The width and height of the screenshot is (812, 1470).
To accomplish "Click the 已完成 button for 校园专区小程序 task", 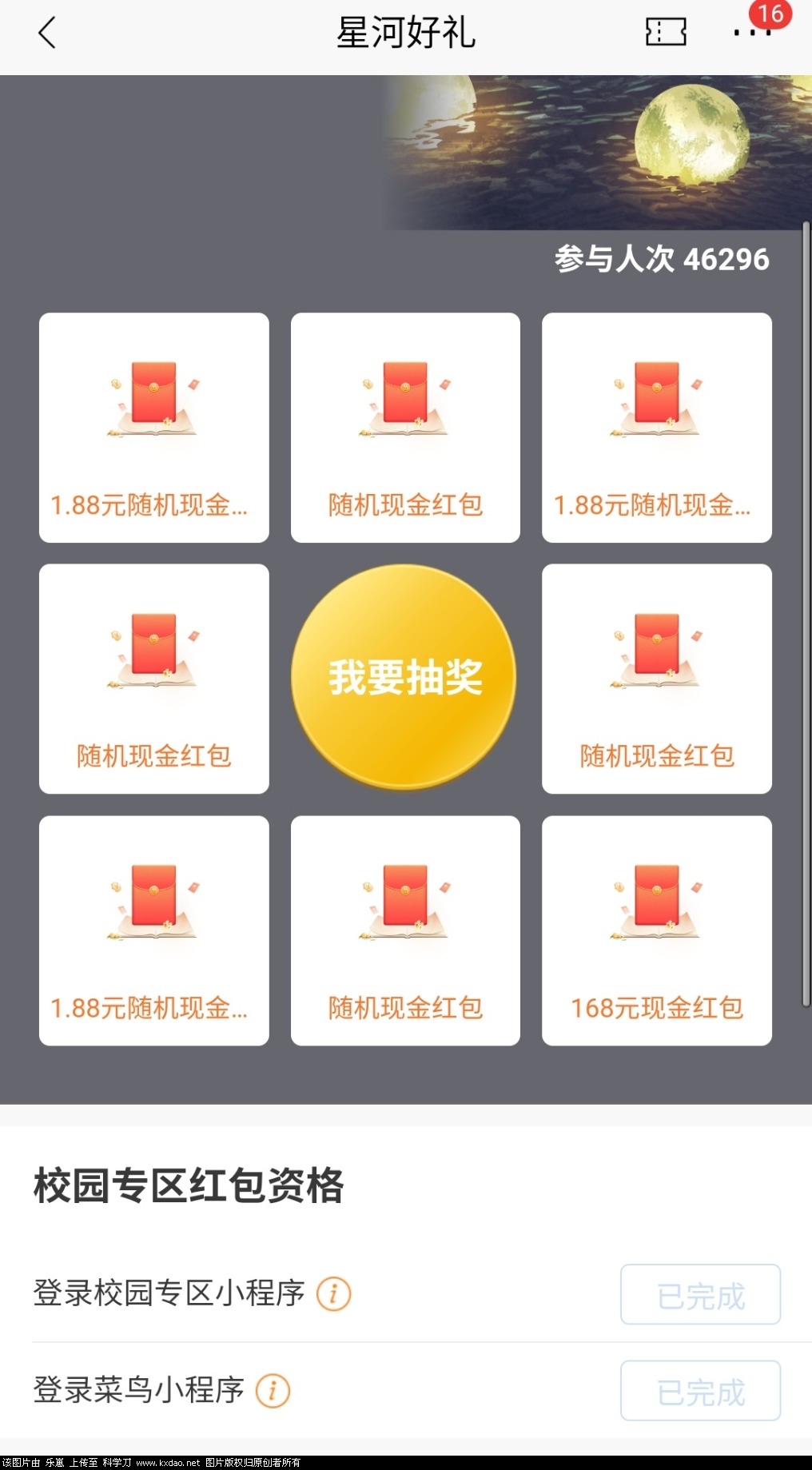I will tap(699, 1293).
